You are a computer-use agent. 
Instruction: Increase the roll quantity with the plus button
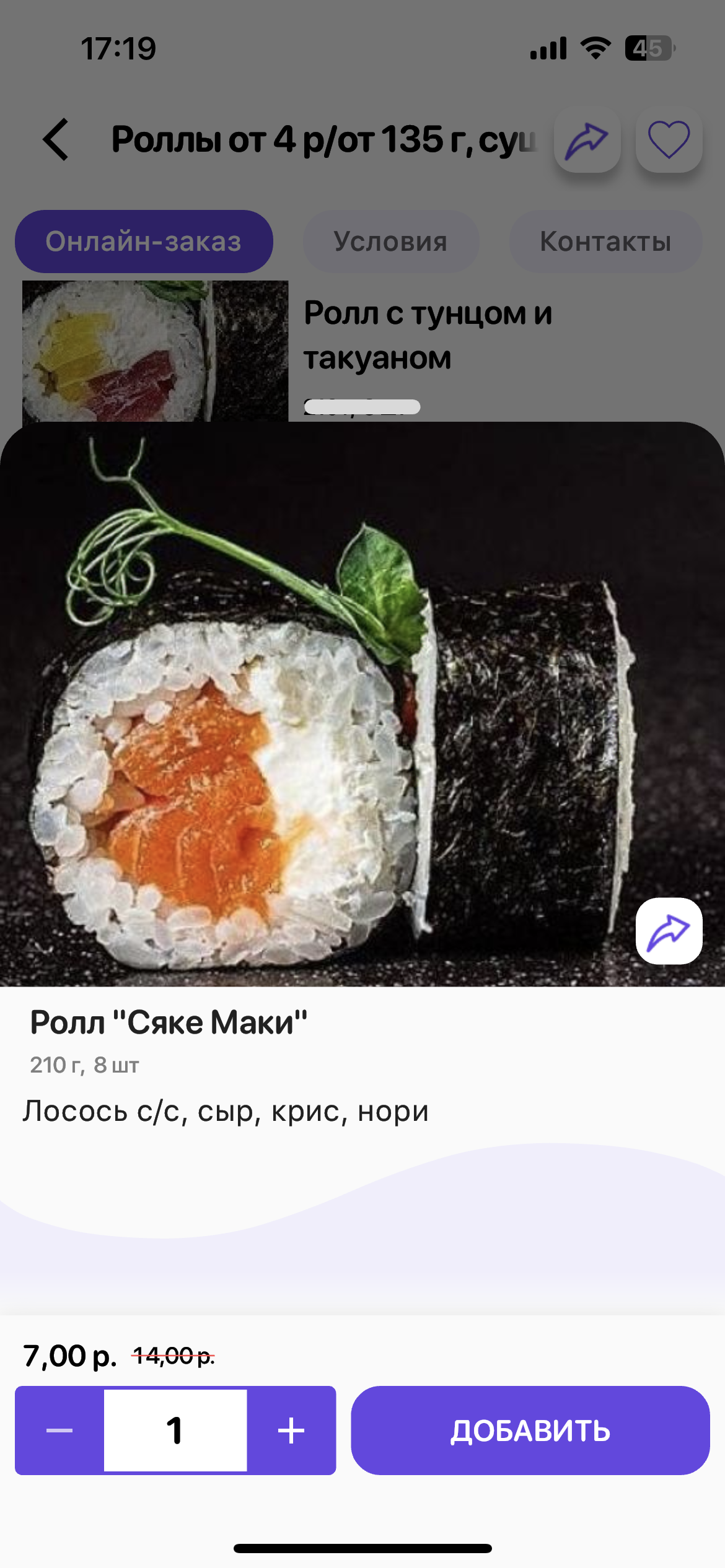coord(291,1431)
